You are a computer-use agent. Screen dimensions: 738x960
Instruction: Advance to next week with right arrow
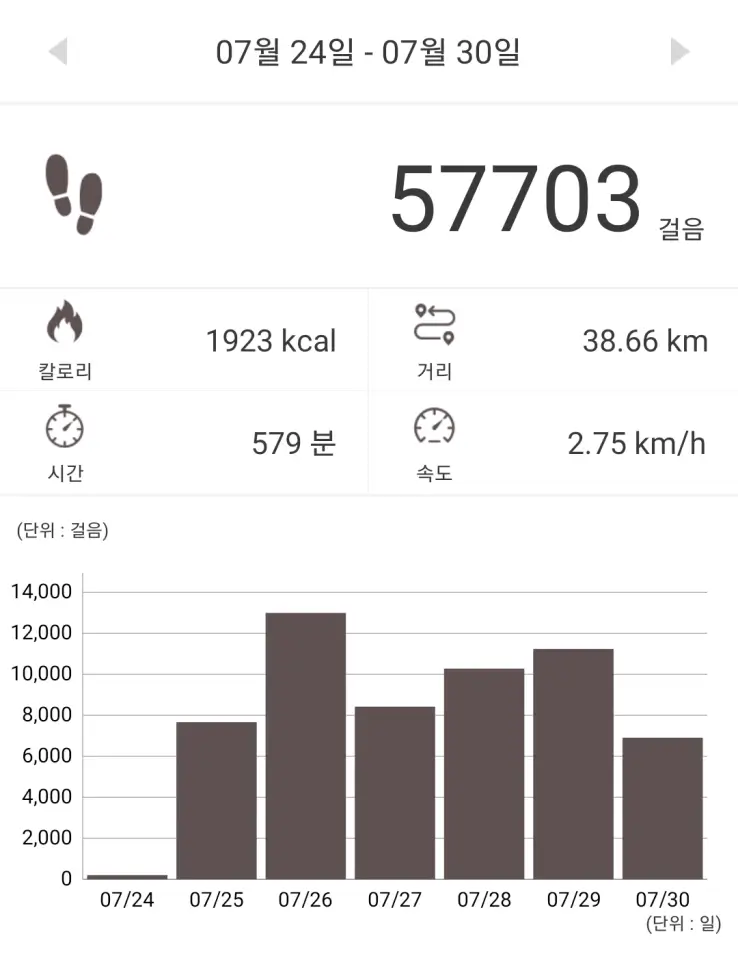point(681,52)
